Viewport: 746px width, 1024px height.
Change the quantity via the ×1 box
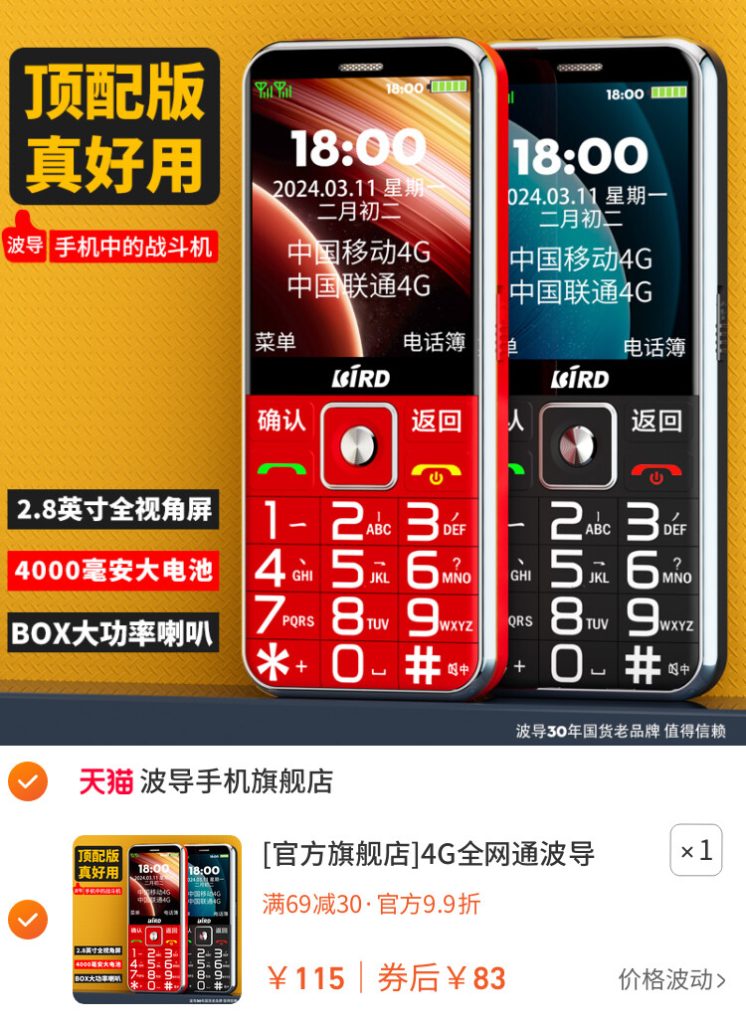pos(696,851)
